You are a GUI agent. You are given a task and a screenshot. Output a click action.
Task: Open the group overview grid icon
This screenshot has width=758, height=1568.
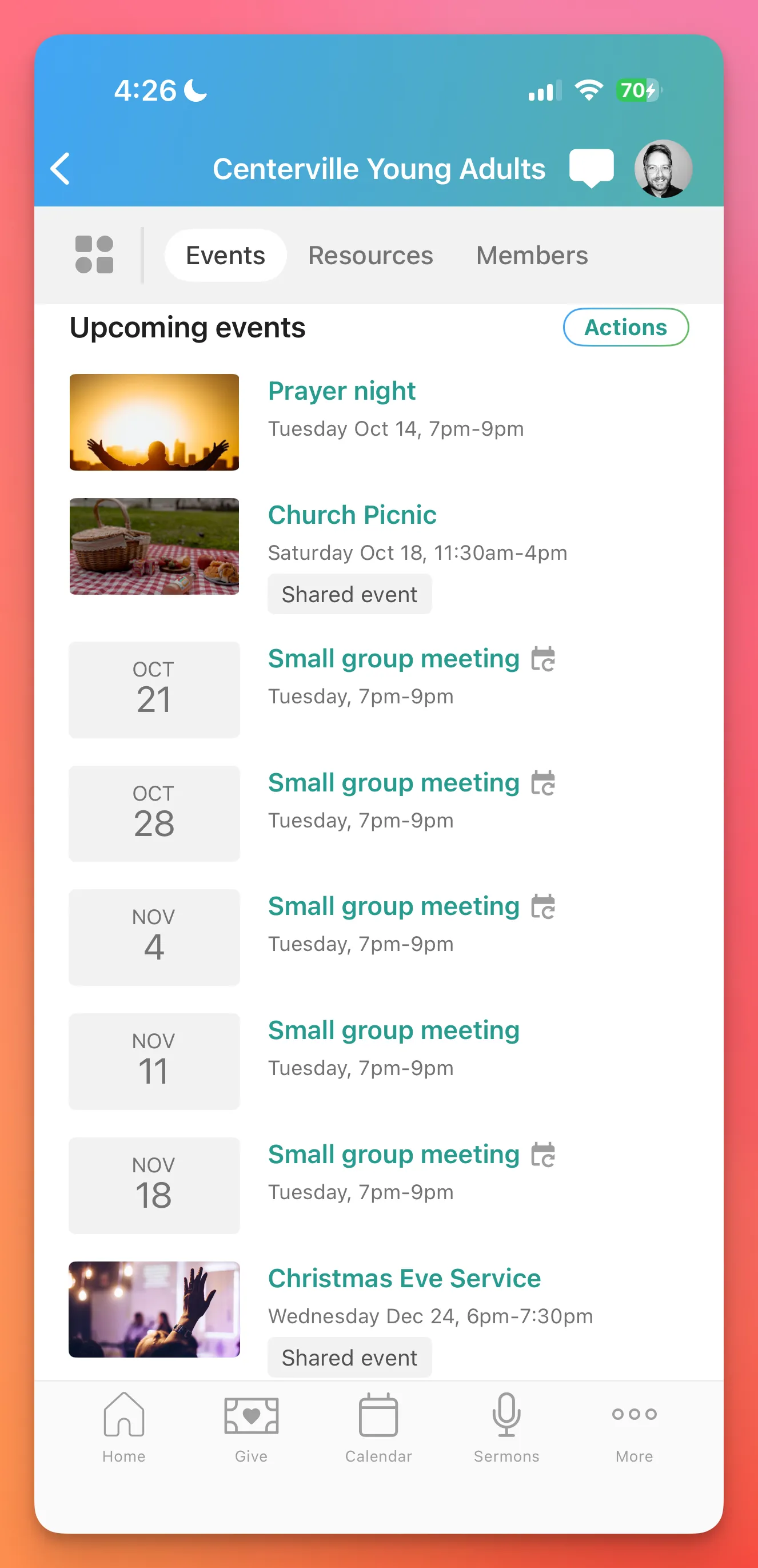click(94, 254)
